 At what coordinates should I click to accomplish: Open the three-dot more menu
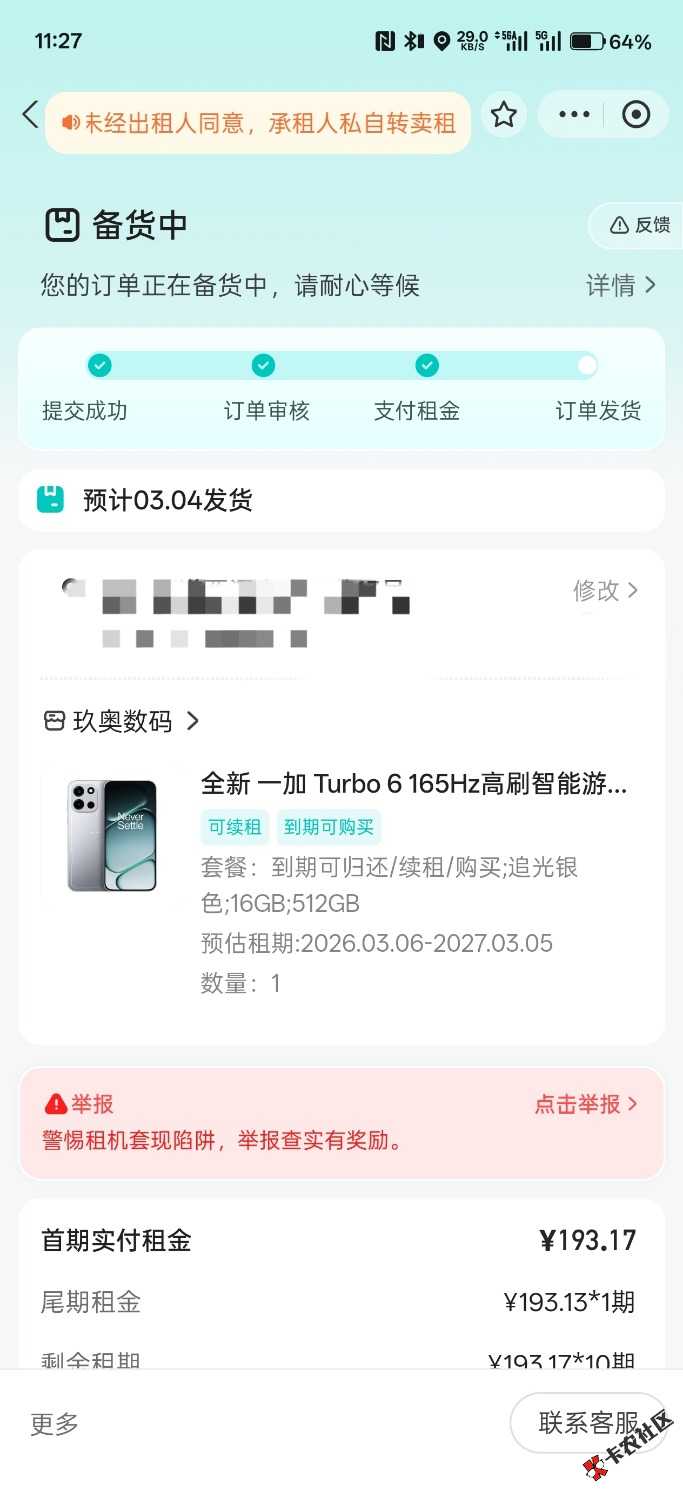[x=574, y=115]
